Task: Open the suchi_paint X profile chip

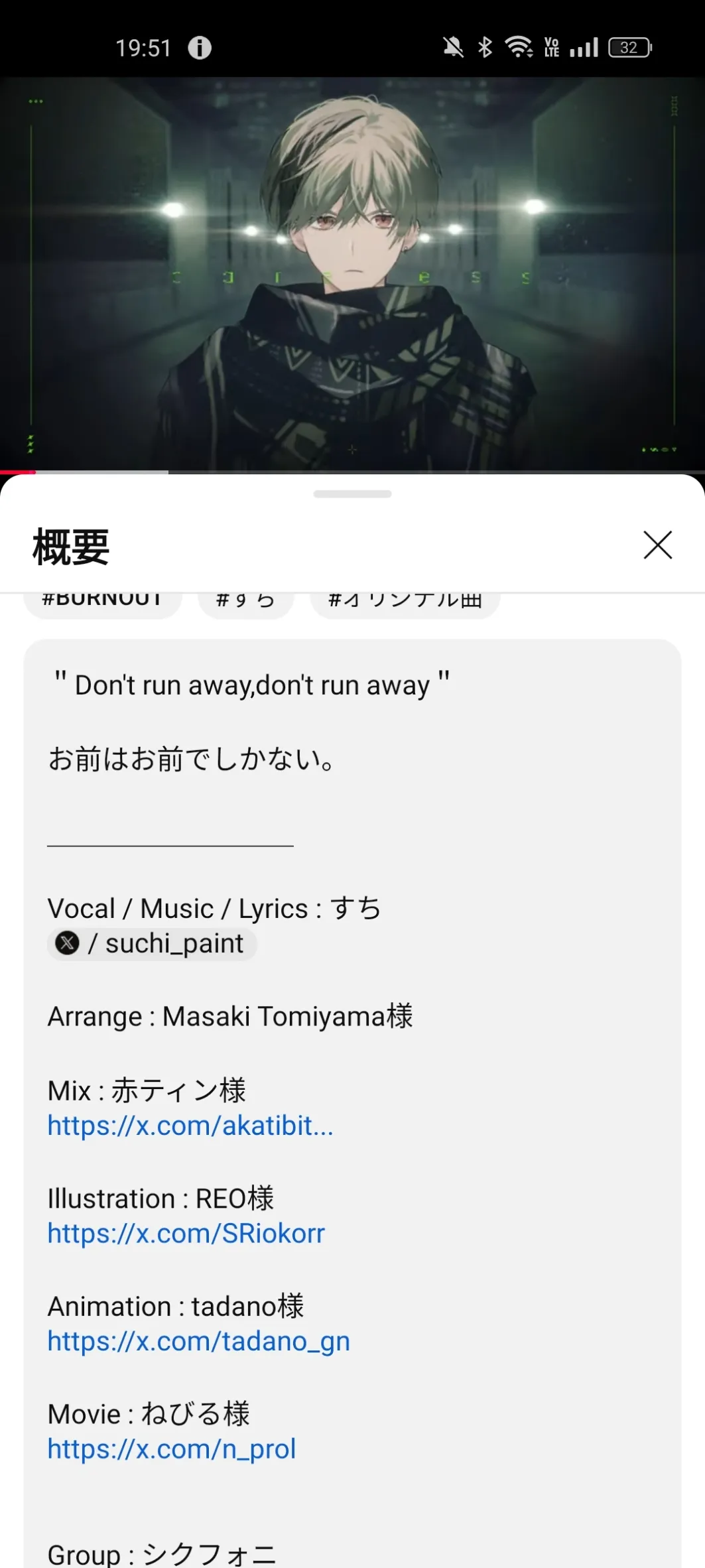Action: pyautogui.click(x=152, y=943)
